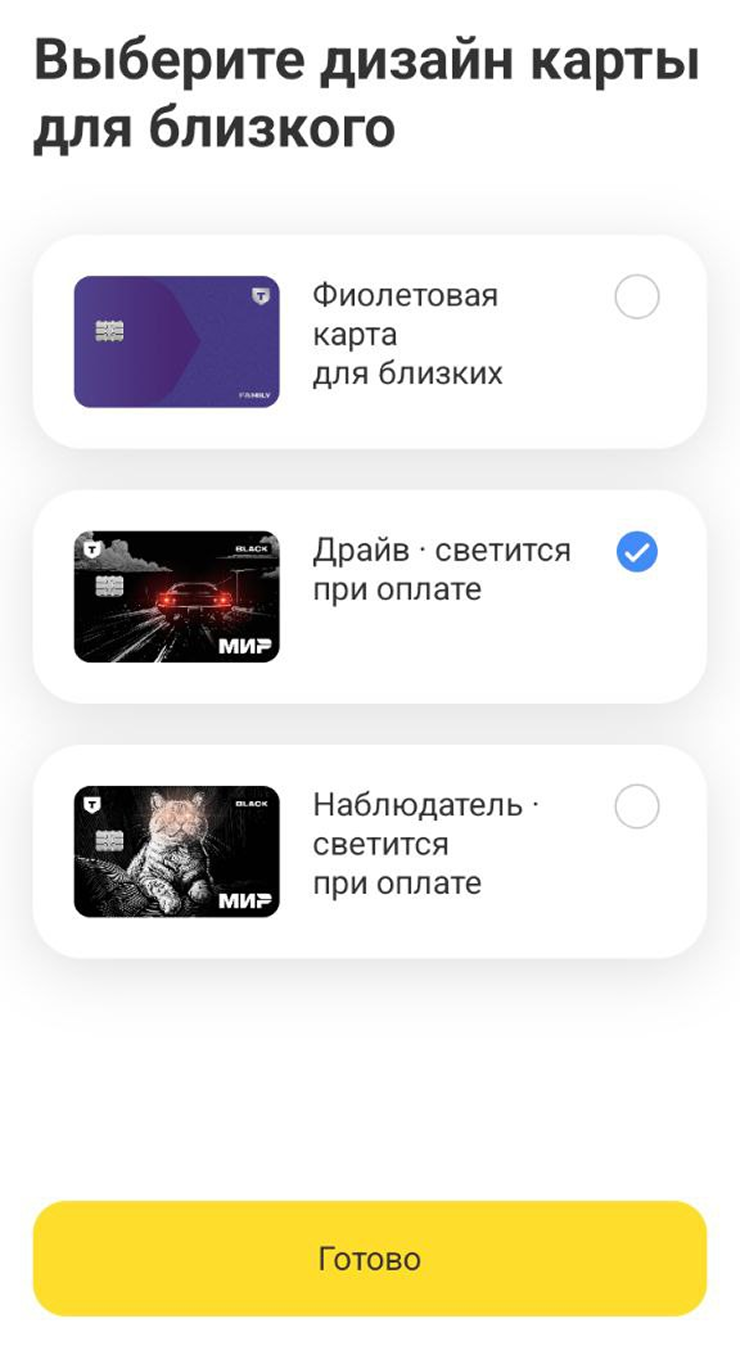Tap the Драйв car card image
This screenshot has height=1350, width=740.
(177, 597)
